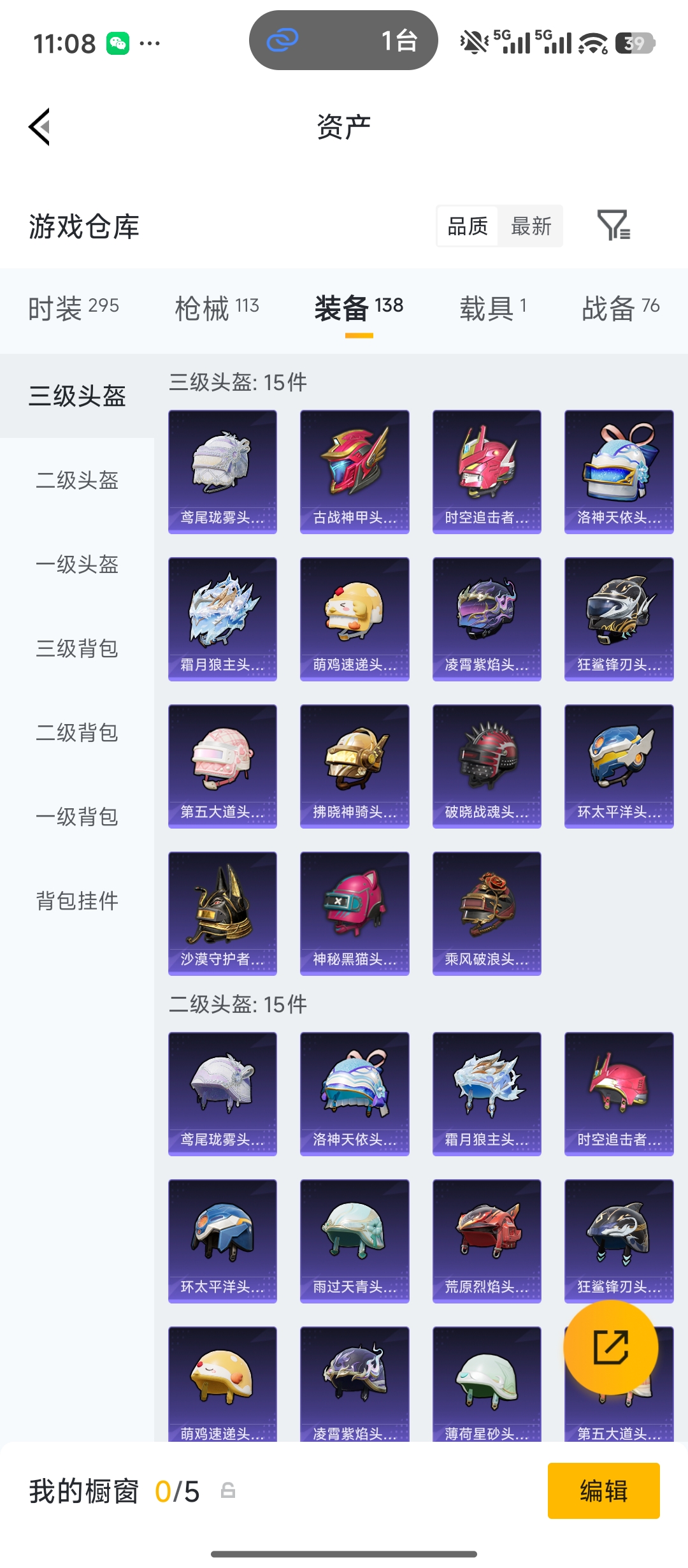688x1568 pixels.
Task: Select the 背包挂件 category in sidebar
Action: tap(76, 901)
